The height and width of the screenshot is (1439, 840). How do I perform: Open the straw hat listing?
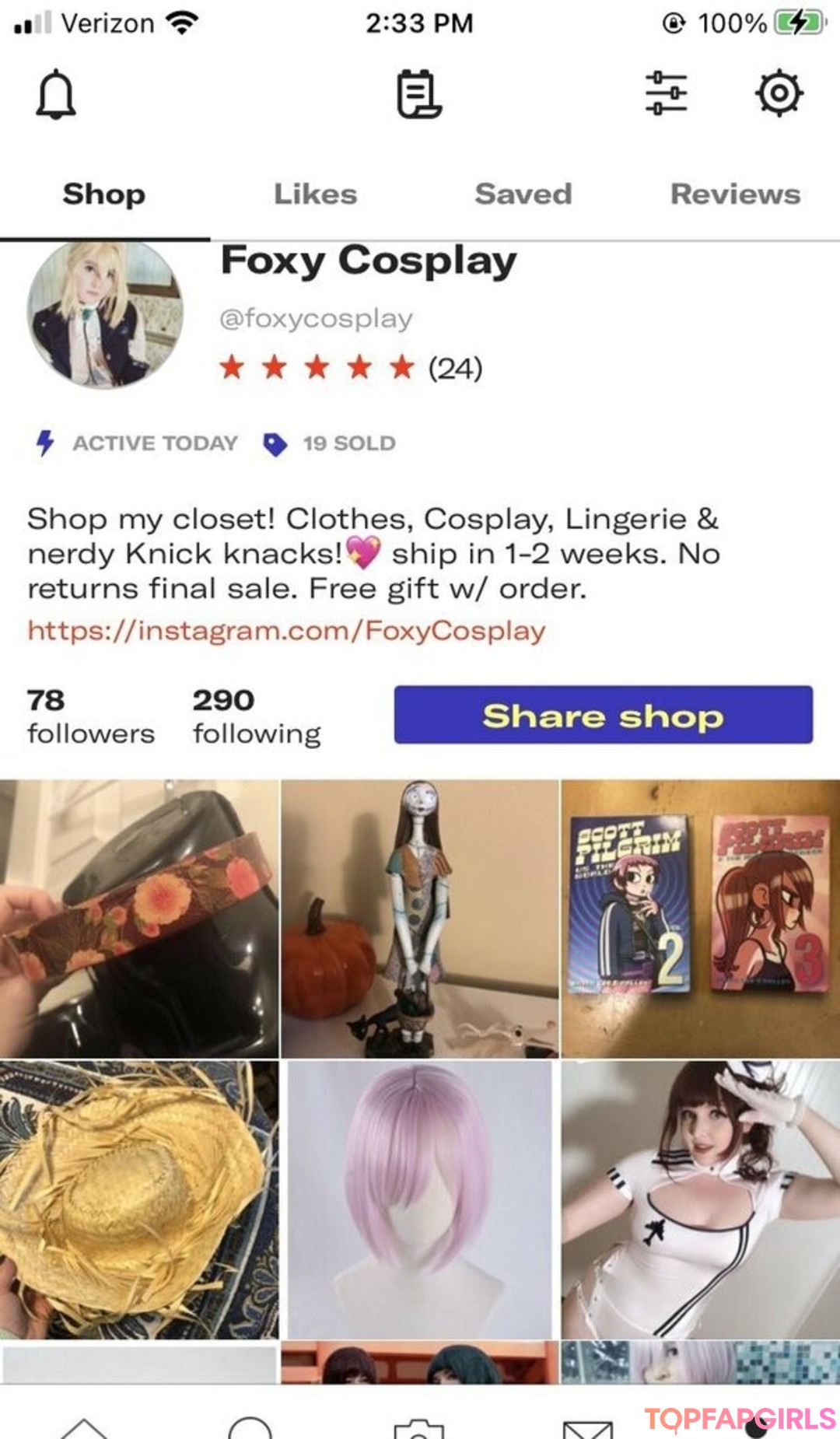coord(138,1199)
